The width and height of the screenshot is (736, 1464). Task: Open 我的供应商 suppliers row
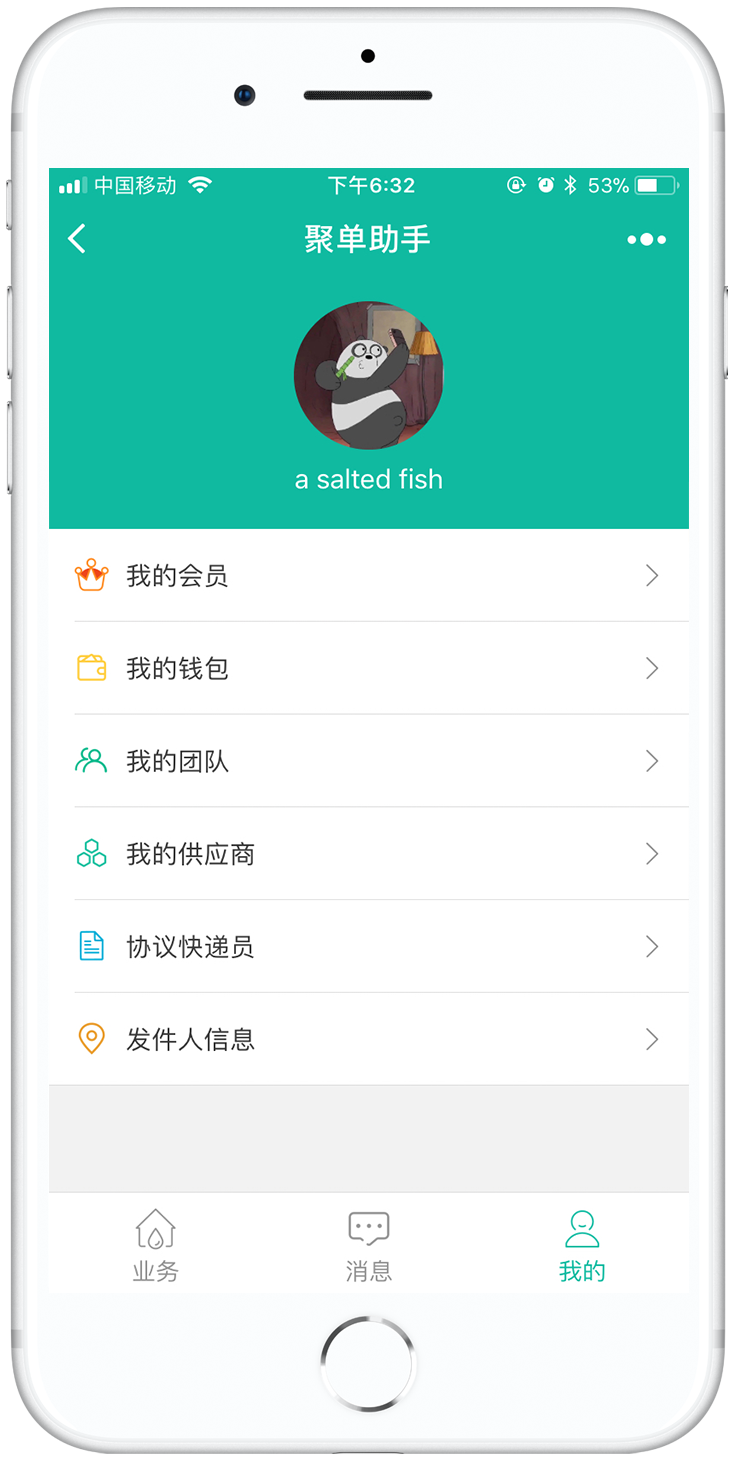pyautogui.click(x=368, y=854)
